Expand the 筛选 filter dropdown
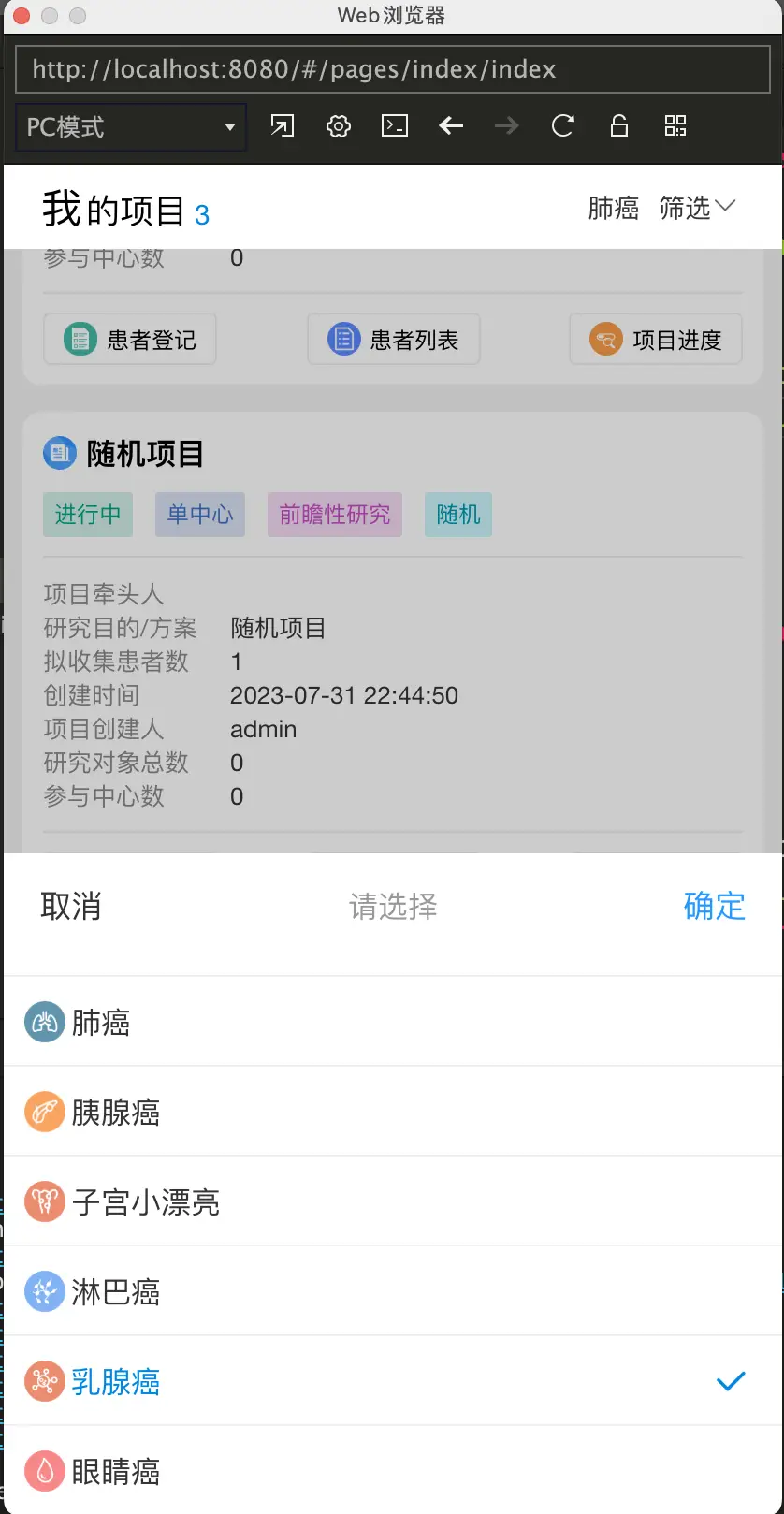Screen dimensions: 784x1514 pos(697,208)
